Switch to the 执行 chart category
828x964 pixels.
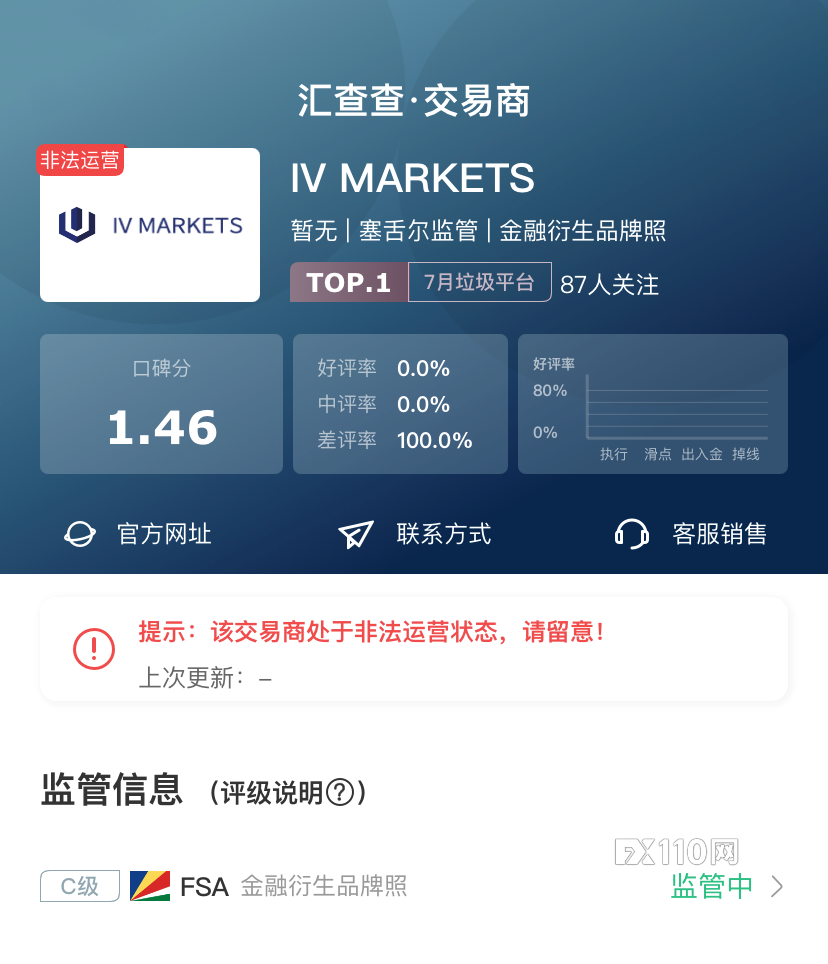(x=614, y=452)
